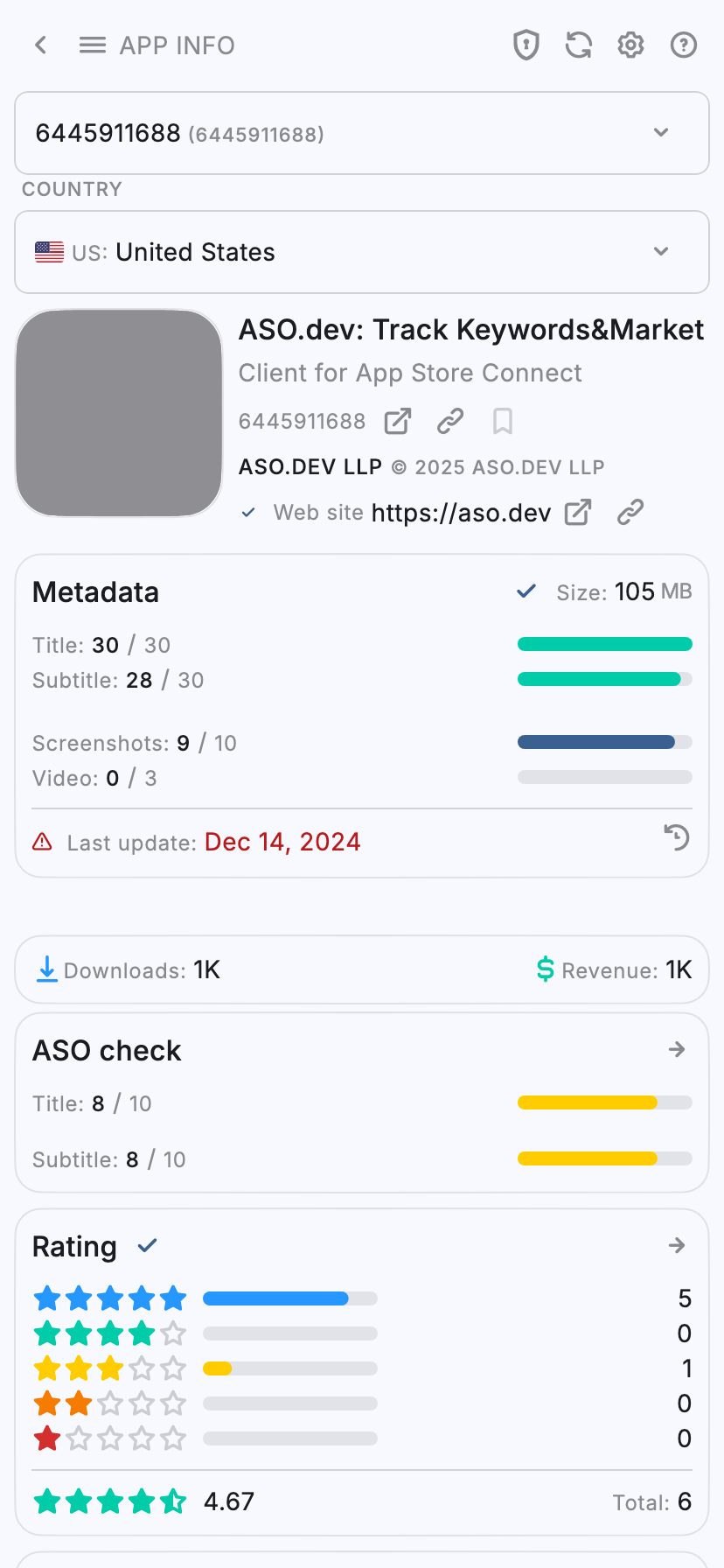Screen dimensions: 724x1568
Task: Copy the app link using the chain icon
Action: (x=449, y=421)
